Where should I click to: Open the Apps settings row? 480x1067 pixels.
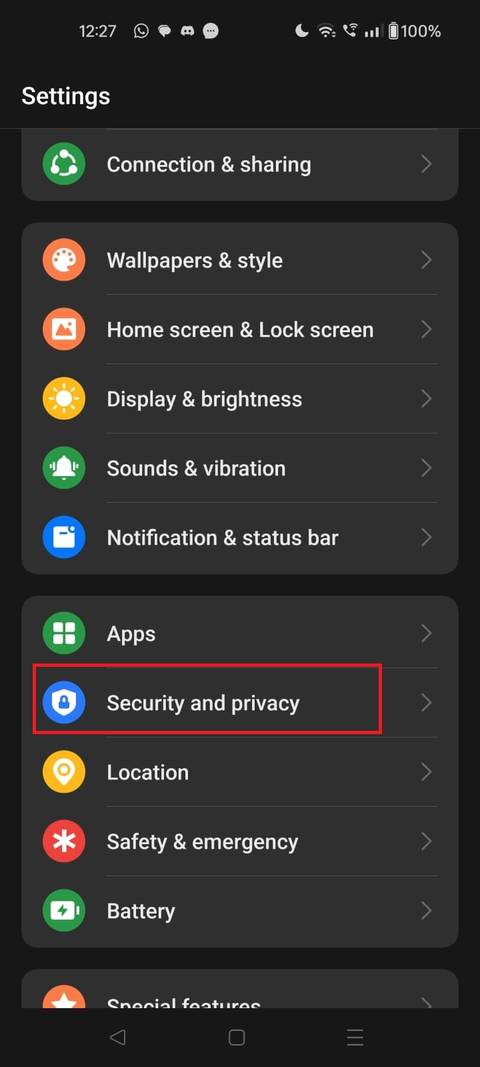[240, 634]
